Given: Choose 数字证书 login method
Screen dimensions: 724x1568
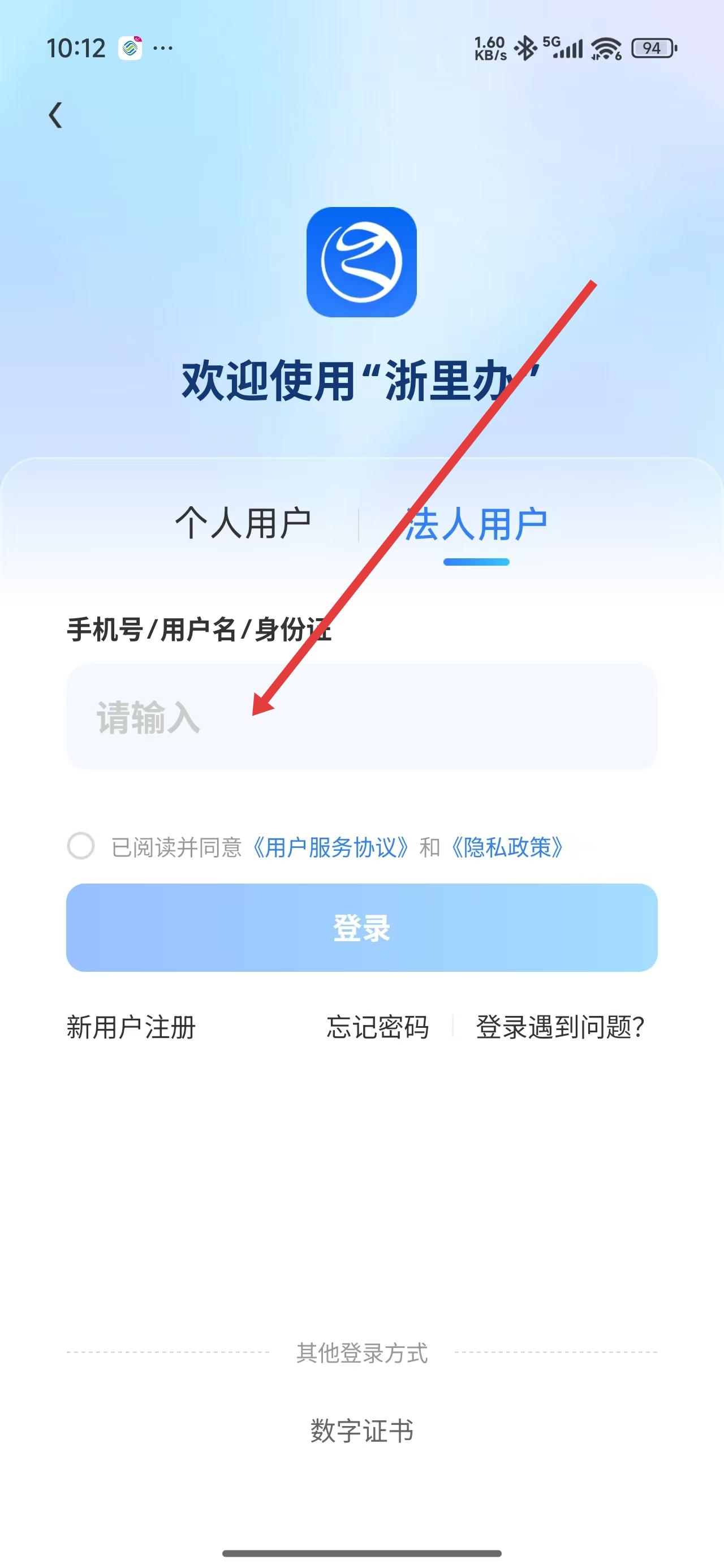Looking at the screenshot, I should click(x=361, y=1431).
